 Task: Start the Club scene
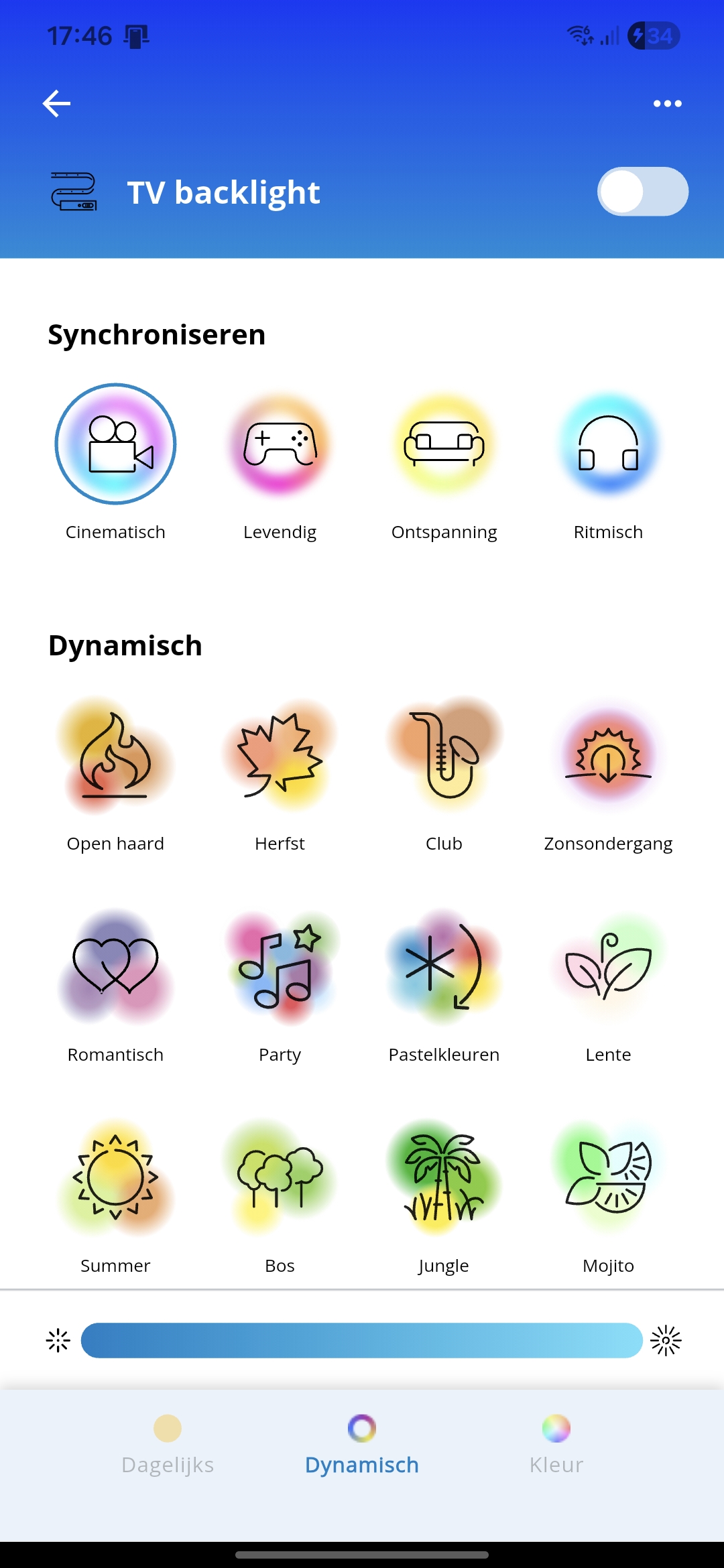[x=444, y=755]
